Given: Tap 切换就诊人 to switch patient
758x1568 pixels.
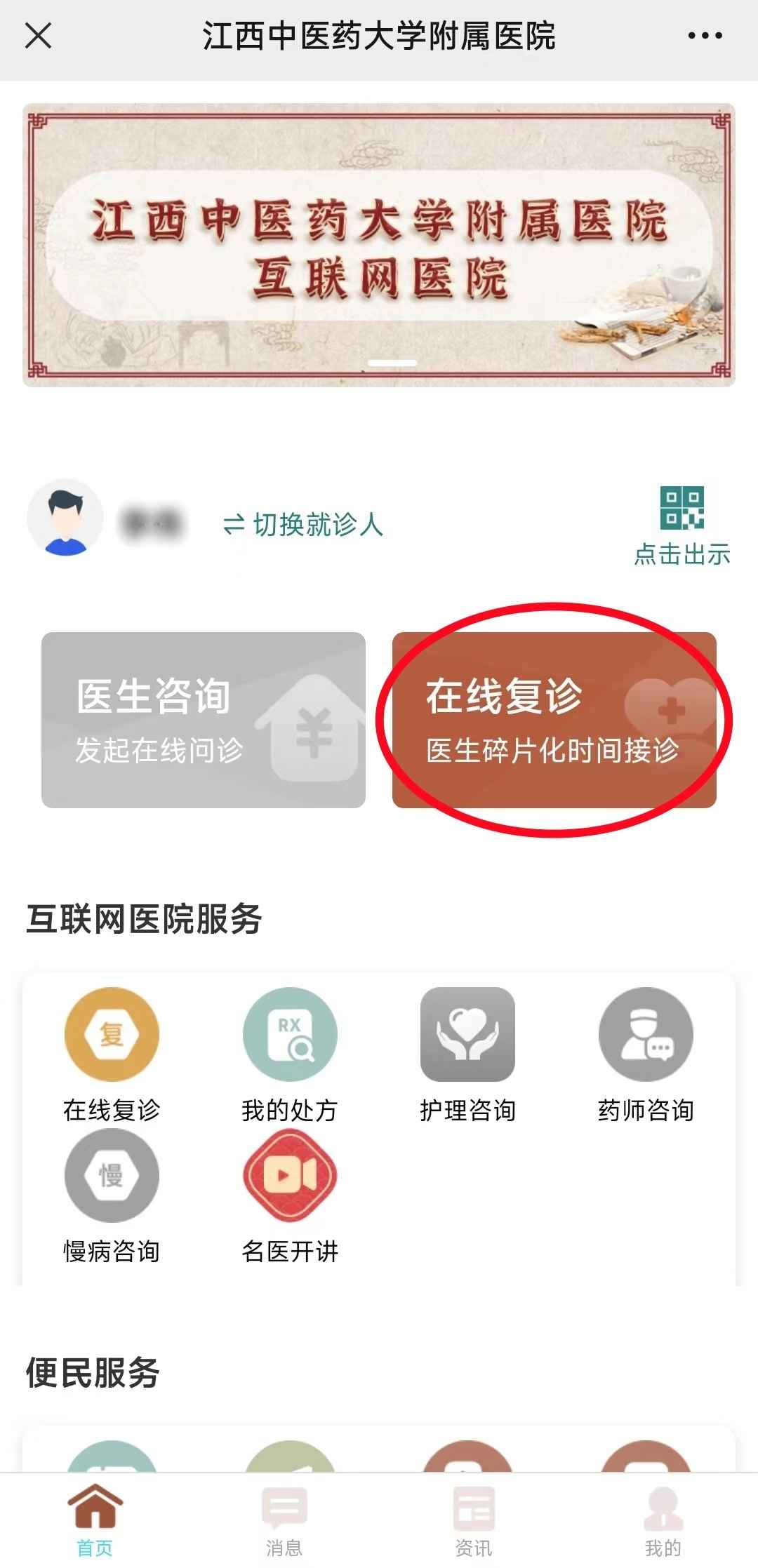Looking at the screenshot, I should click(303, 524).
